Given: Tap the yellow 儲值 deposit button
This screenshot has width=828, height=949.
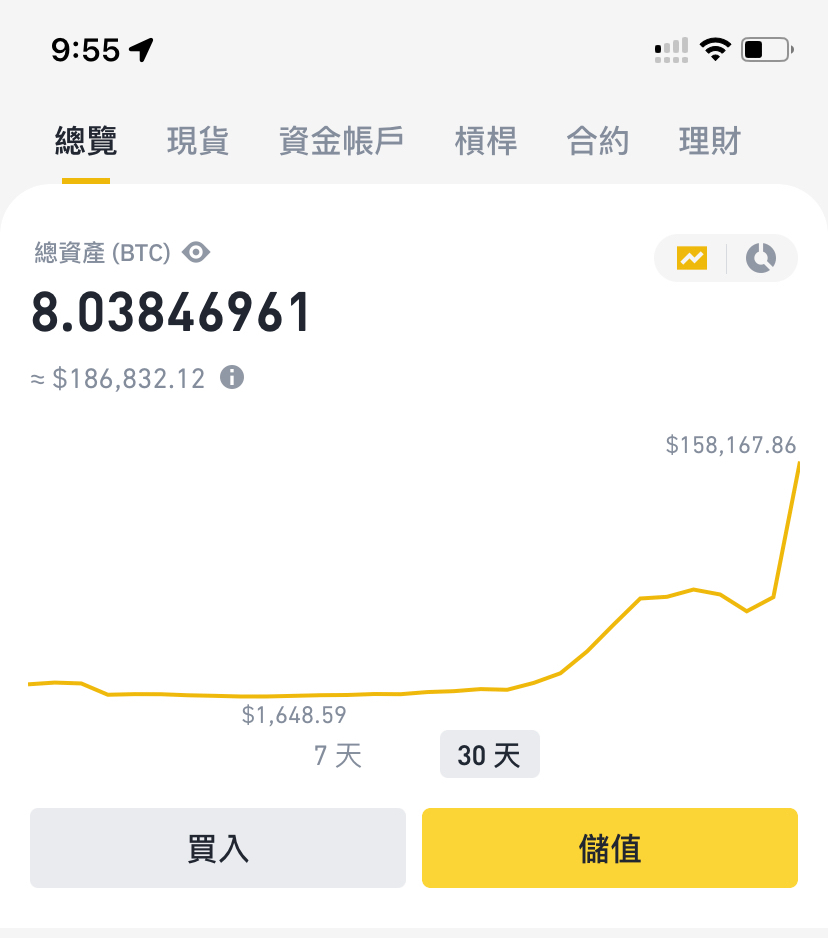Looking at the screenshot, I should [609, 848].
